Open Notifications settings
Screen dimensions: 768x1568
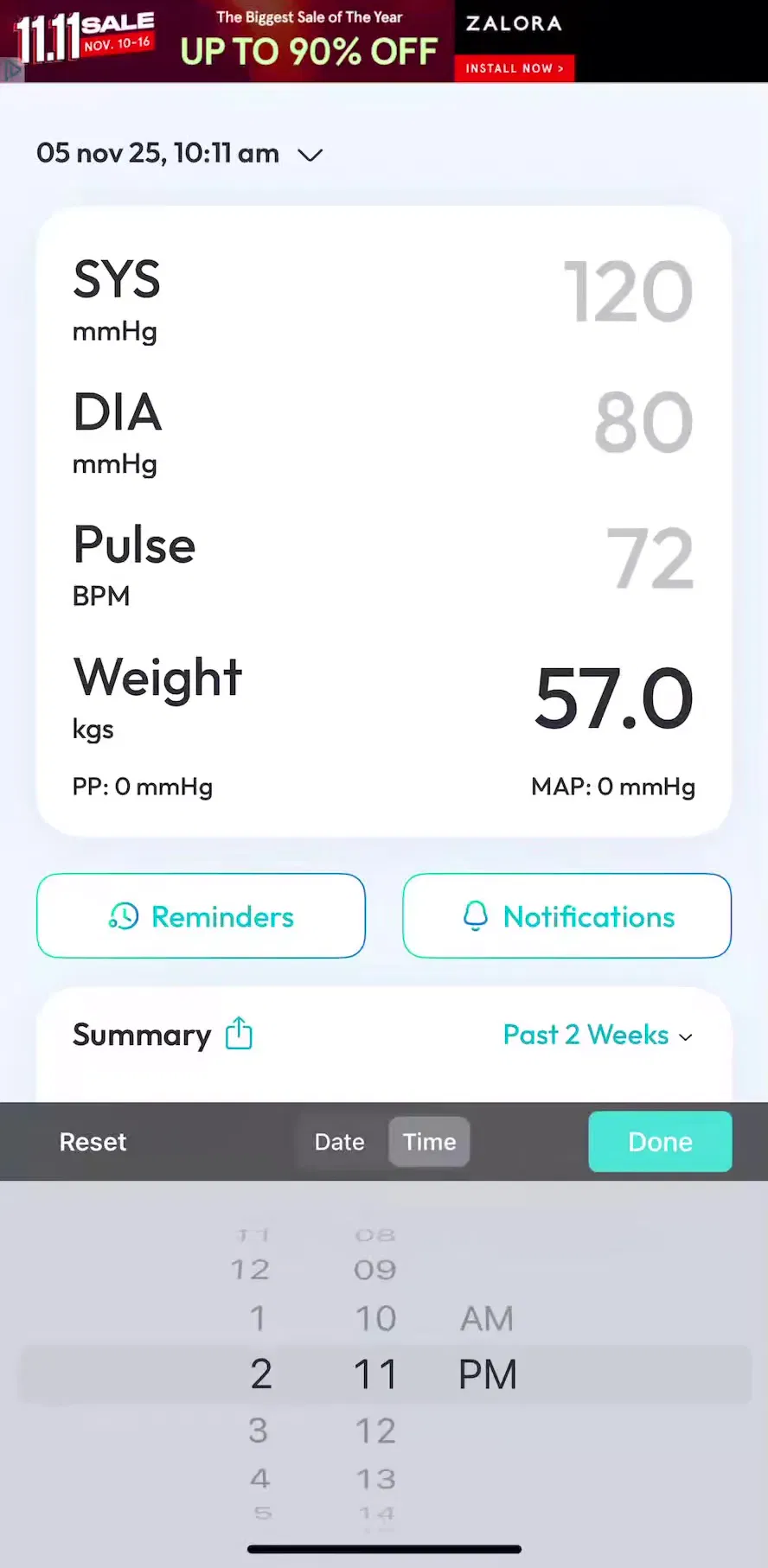[x=567, y=915]
